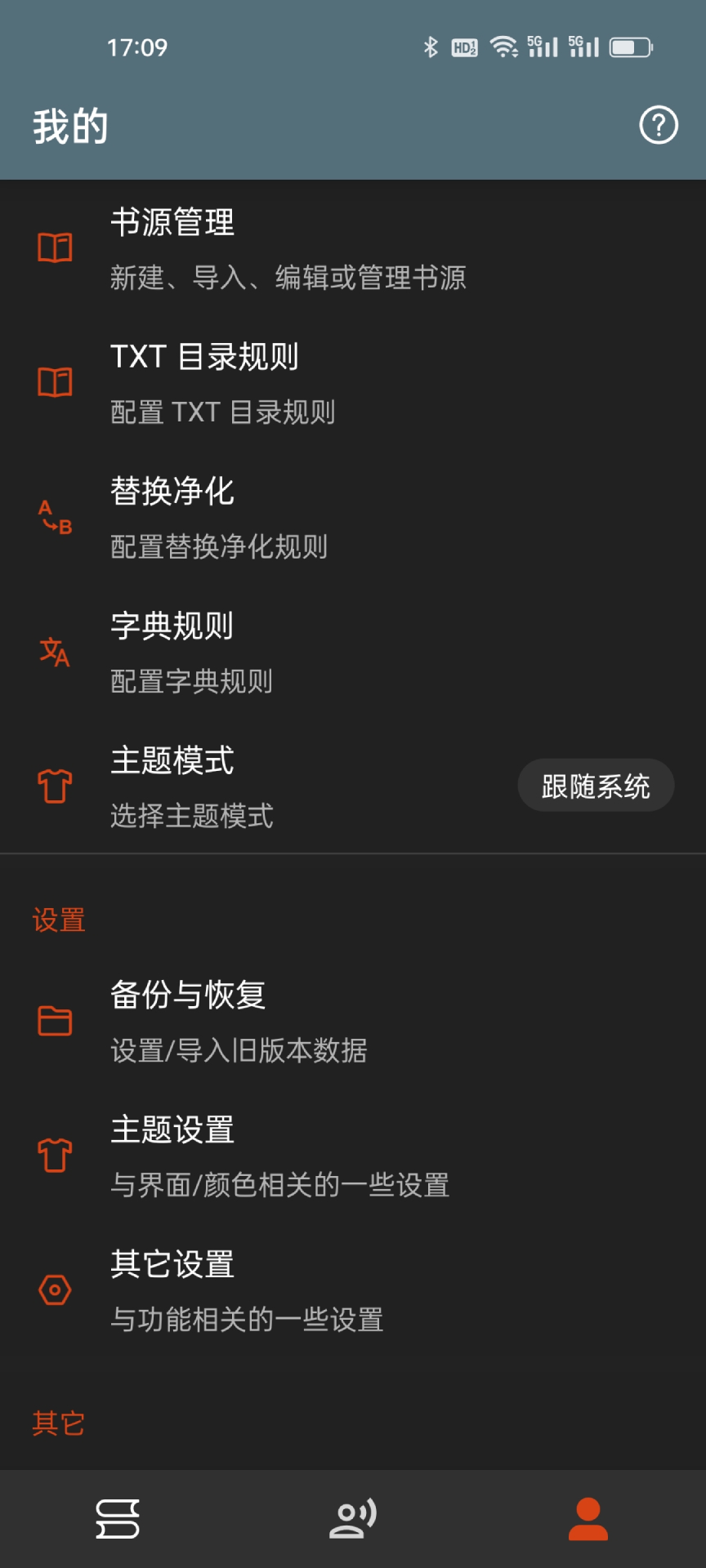Click the bookshelf icon in bottom navigation
Viewport: 706px width, 1568px height.
[117, 1516]
